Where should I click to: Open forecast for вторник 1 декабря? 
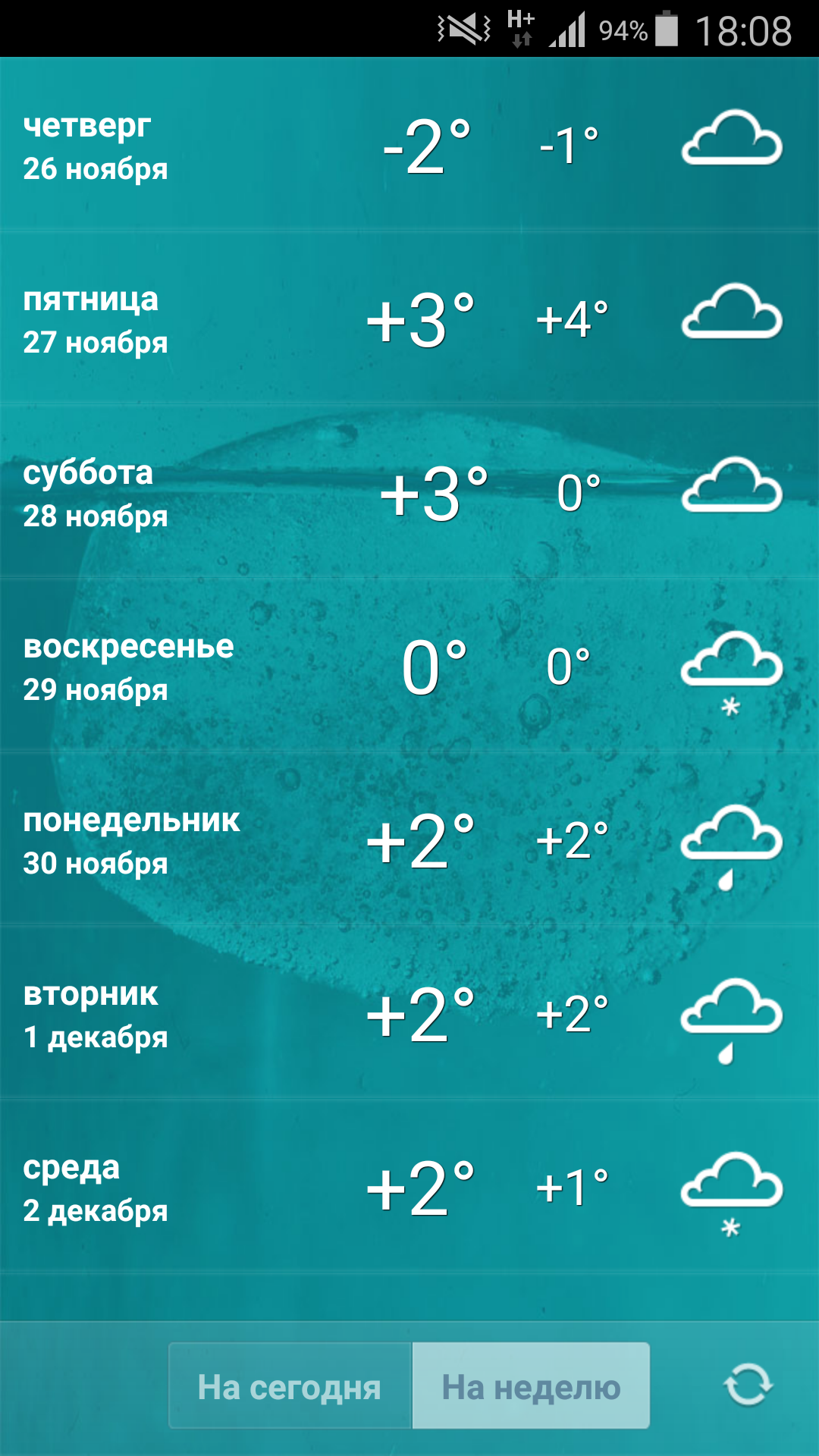(409, 1014)
